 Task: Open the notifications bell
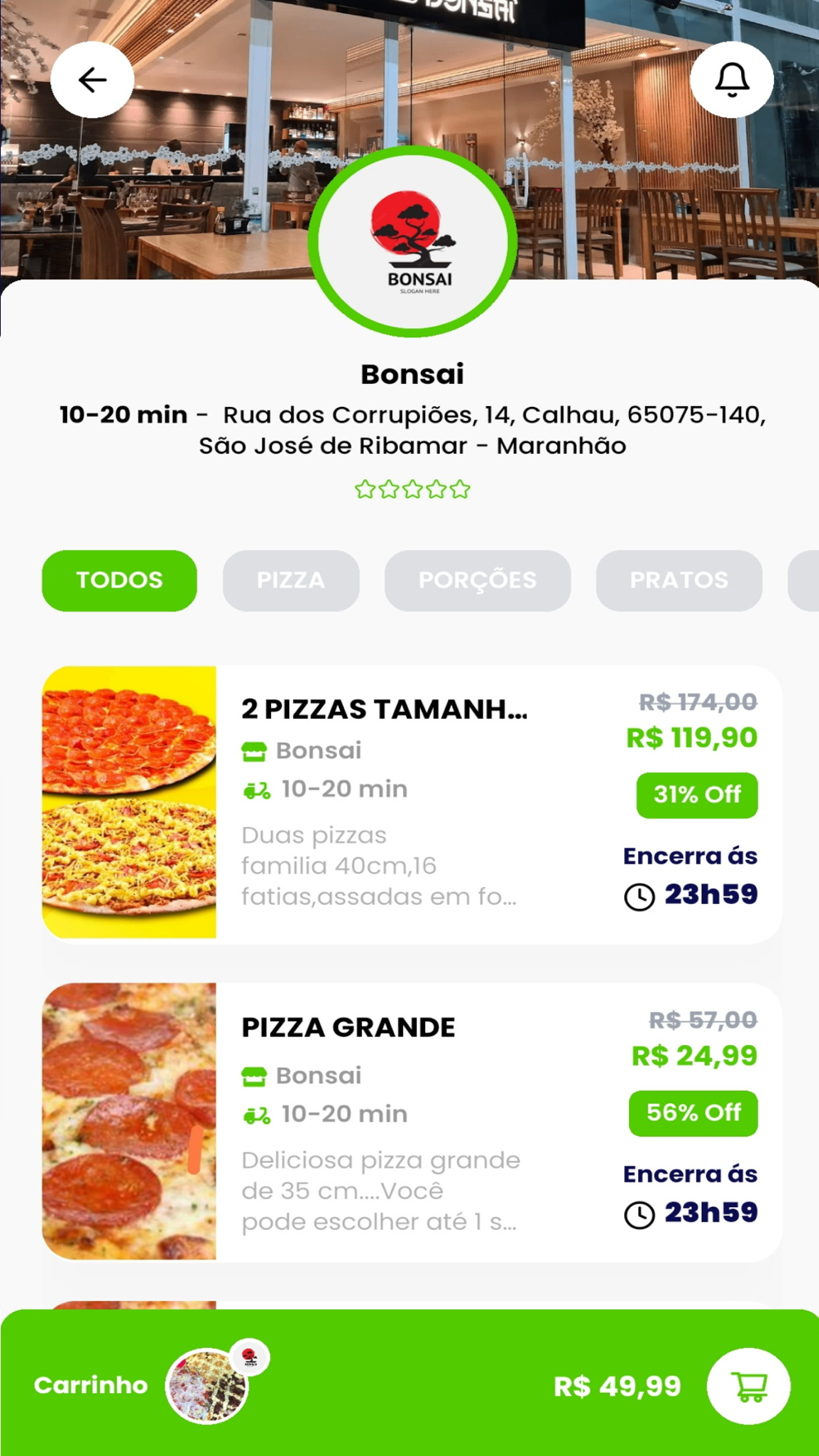click(x=731, y=79)
